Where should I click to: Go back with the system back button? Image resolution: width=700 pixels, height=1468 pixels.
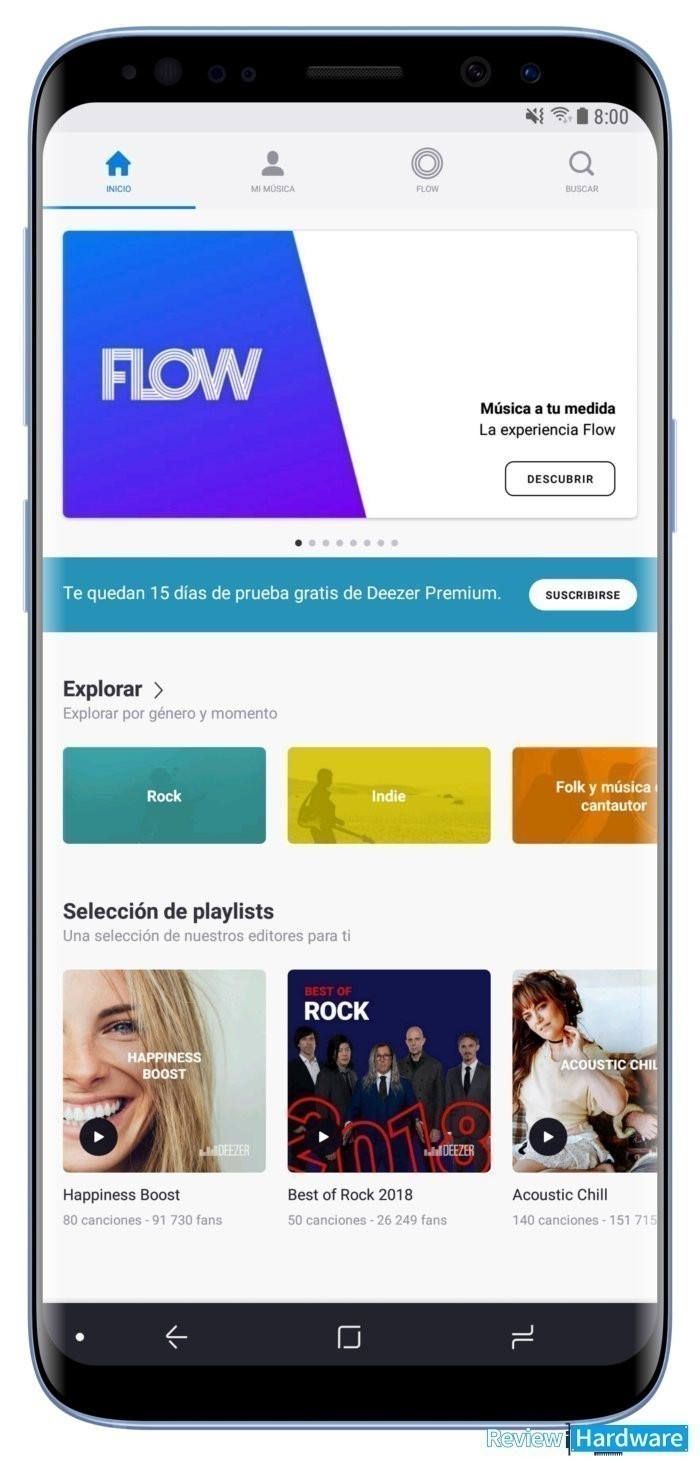pyautogui.click(x=176, y=1337)
